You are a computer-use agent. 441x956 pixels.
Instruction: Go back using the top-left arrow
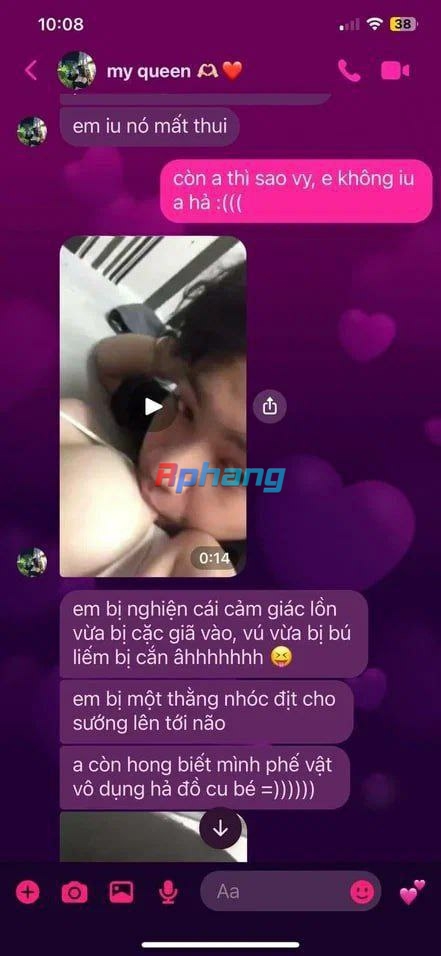tap(30, 71)
